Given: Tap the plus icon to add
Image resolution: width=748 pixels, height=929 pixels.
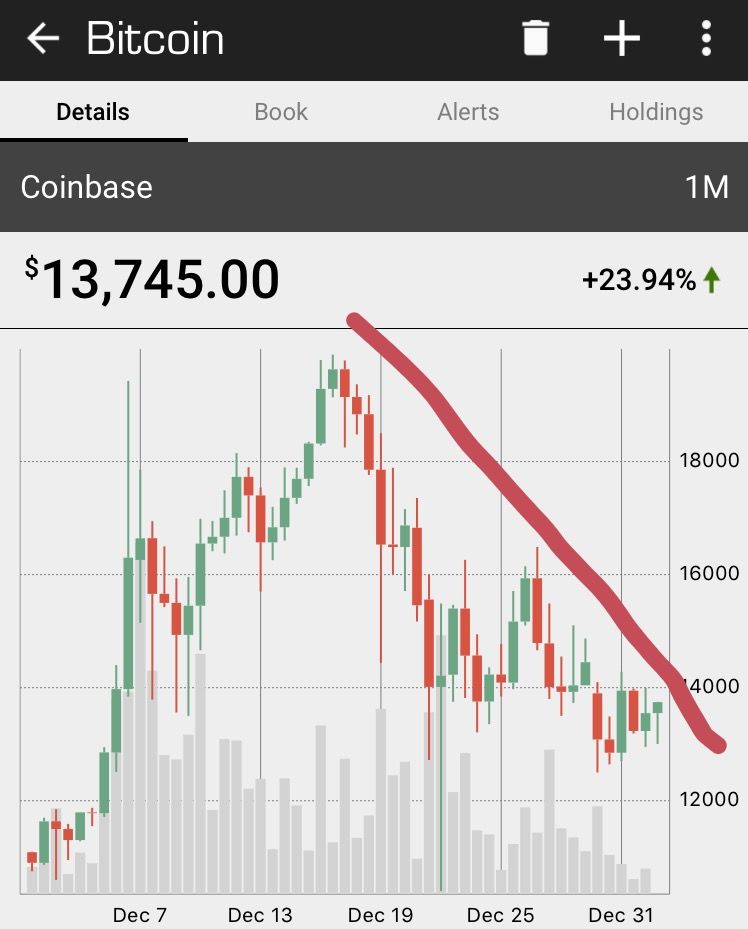Looking at the screenshot, I should [621, 39].
